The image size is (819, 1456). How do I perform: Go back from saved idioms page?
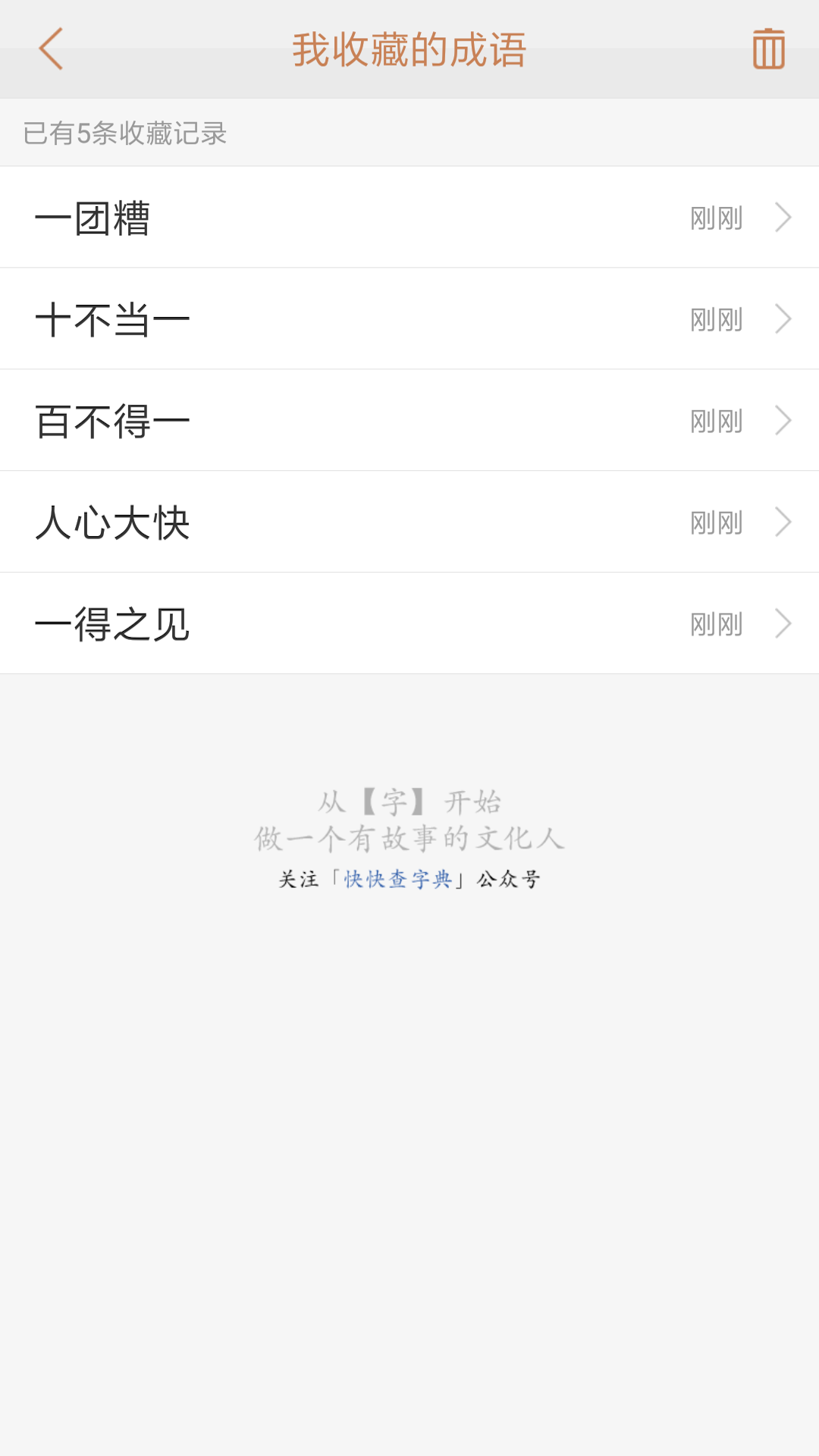coord(51,49)
